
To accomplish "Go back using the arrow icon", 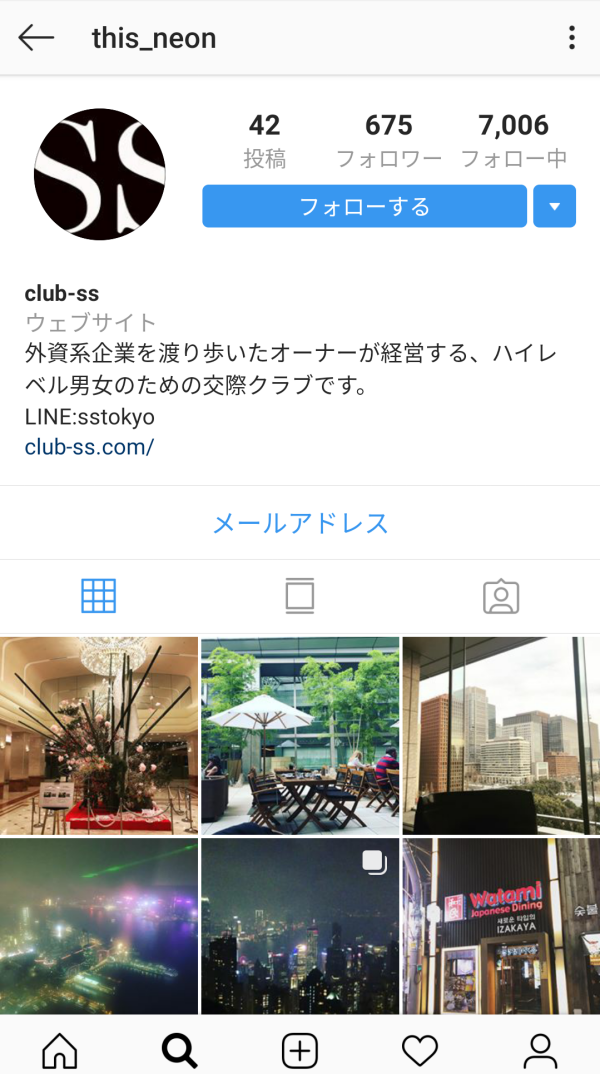I will pos(36,38).
